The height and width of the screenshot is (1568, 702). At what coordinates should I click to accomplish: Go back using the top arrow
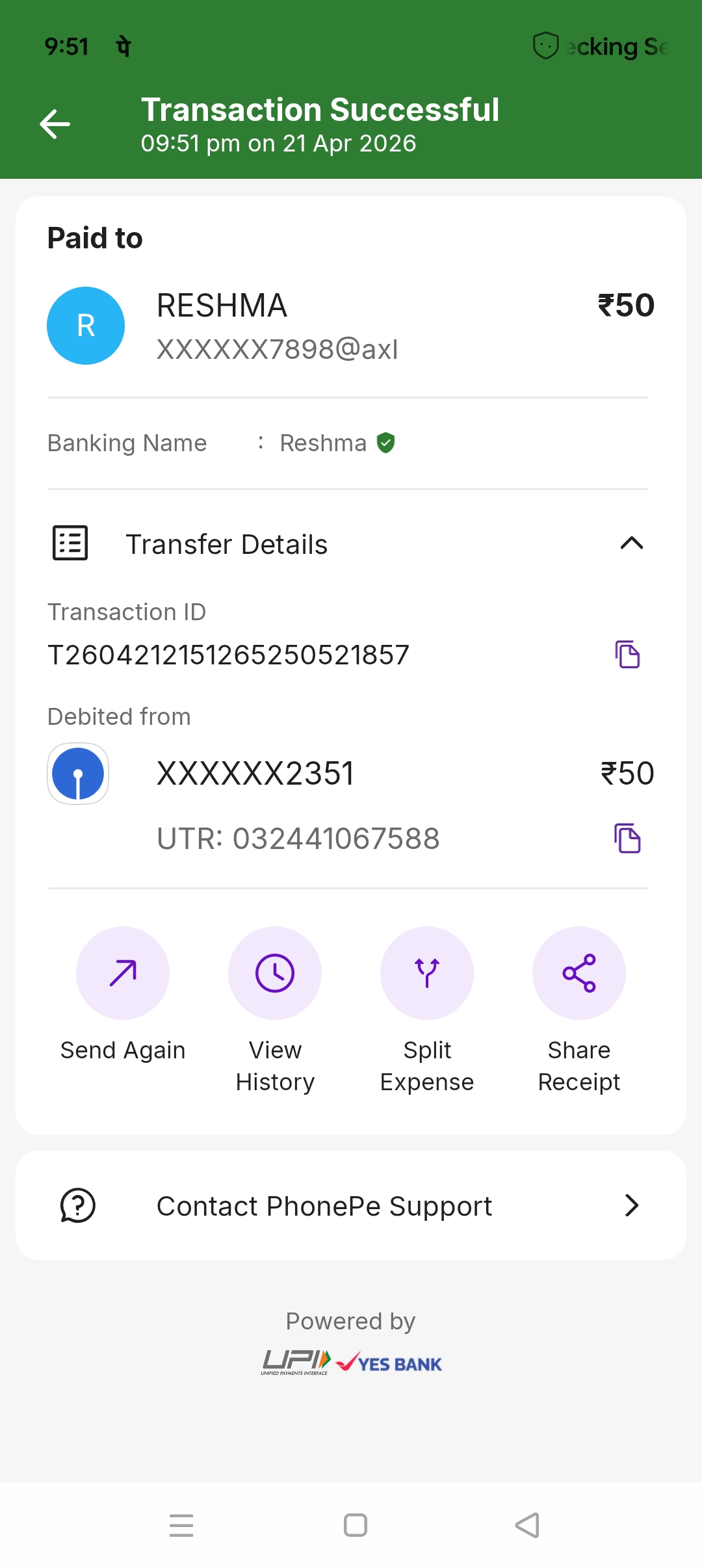[55, 124]
